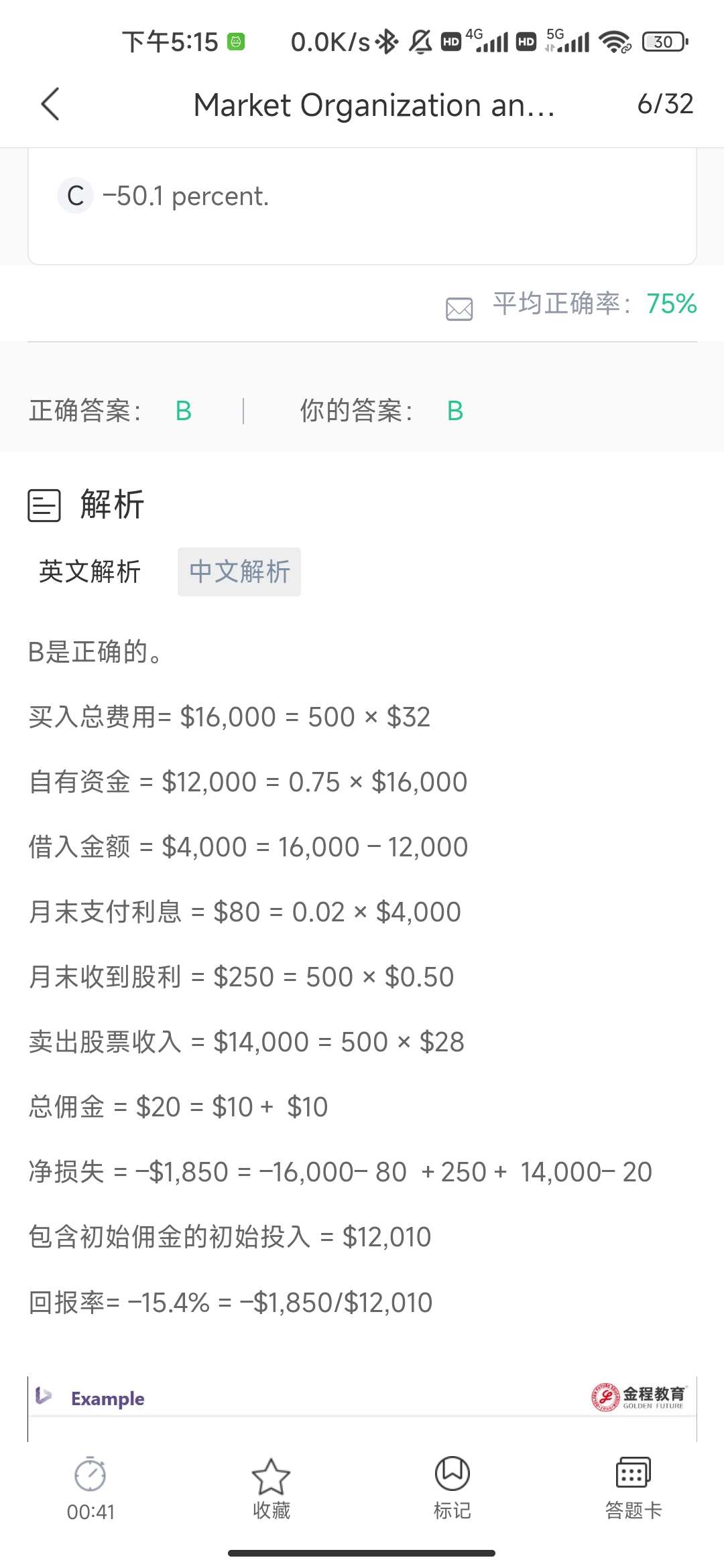
Task: Mark this question with 标记
Action: (x=452, y=1488)
